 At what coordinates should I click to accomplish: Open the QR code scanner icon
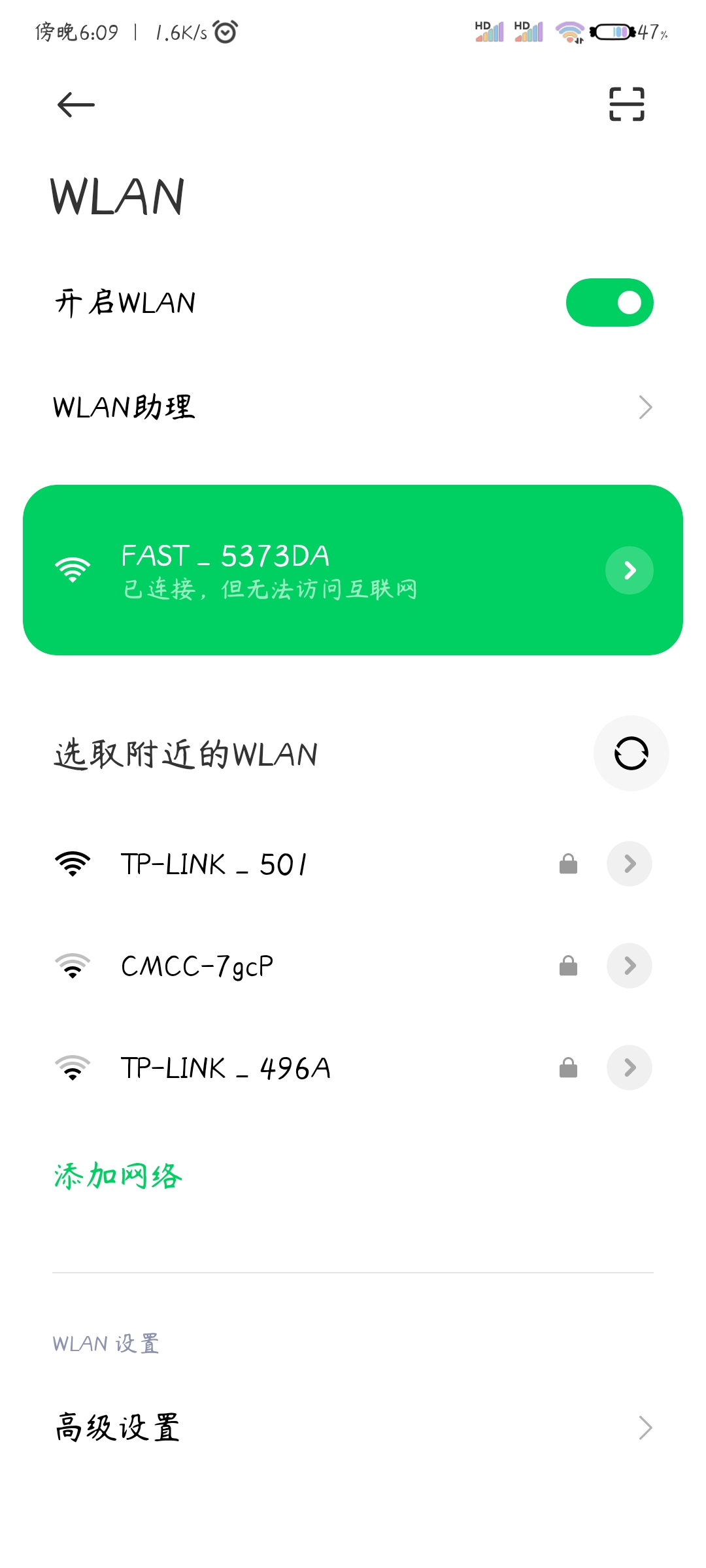pyautogui.click(x=626, y=105)
